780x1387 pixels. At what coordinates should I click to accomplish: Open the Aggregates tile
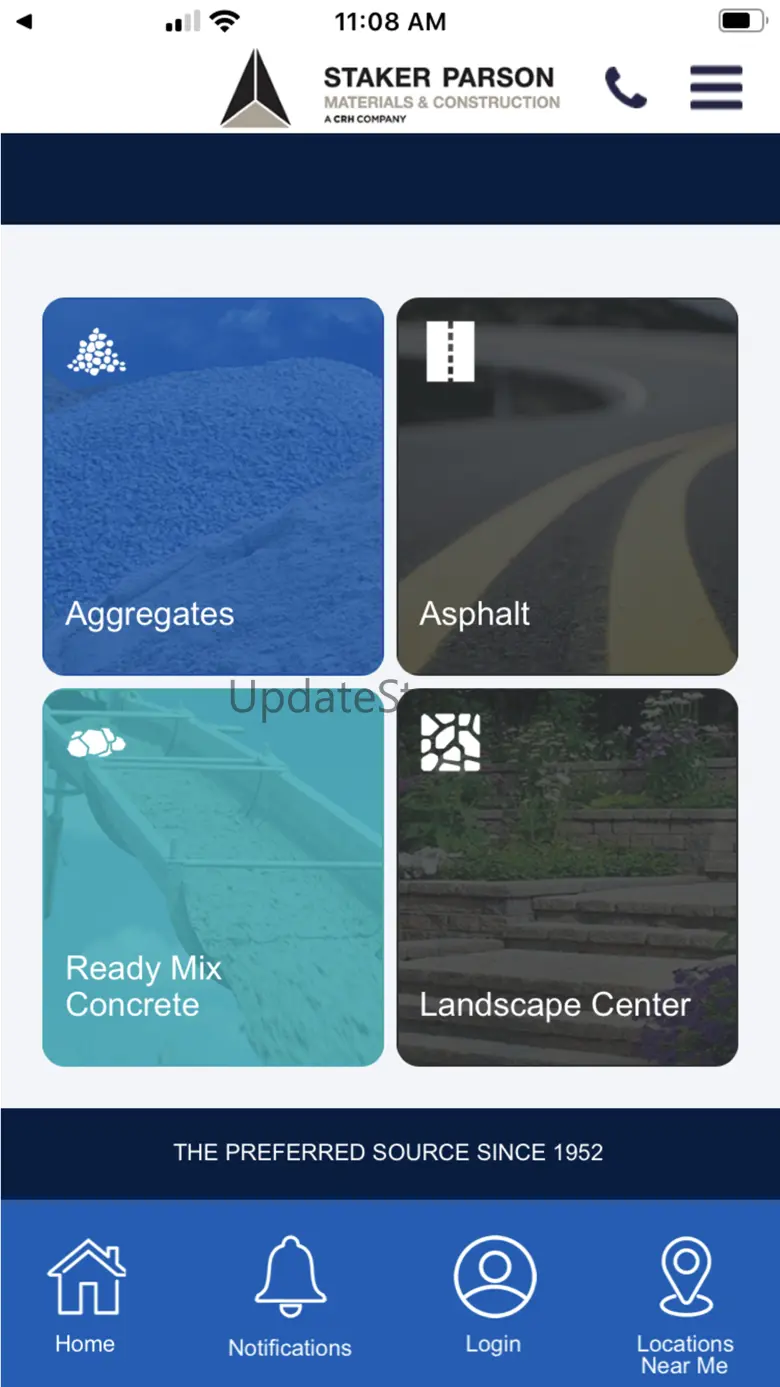[213, 486]
